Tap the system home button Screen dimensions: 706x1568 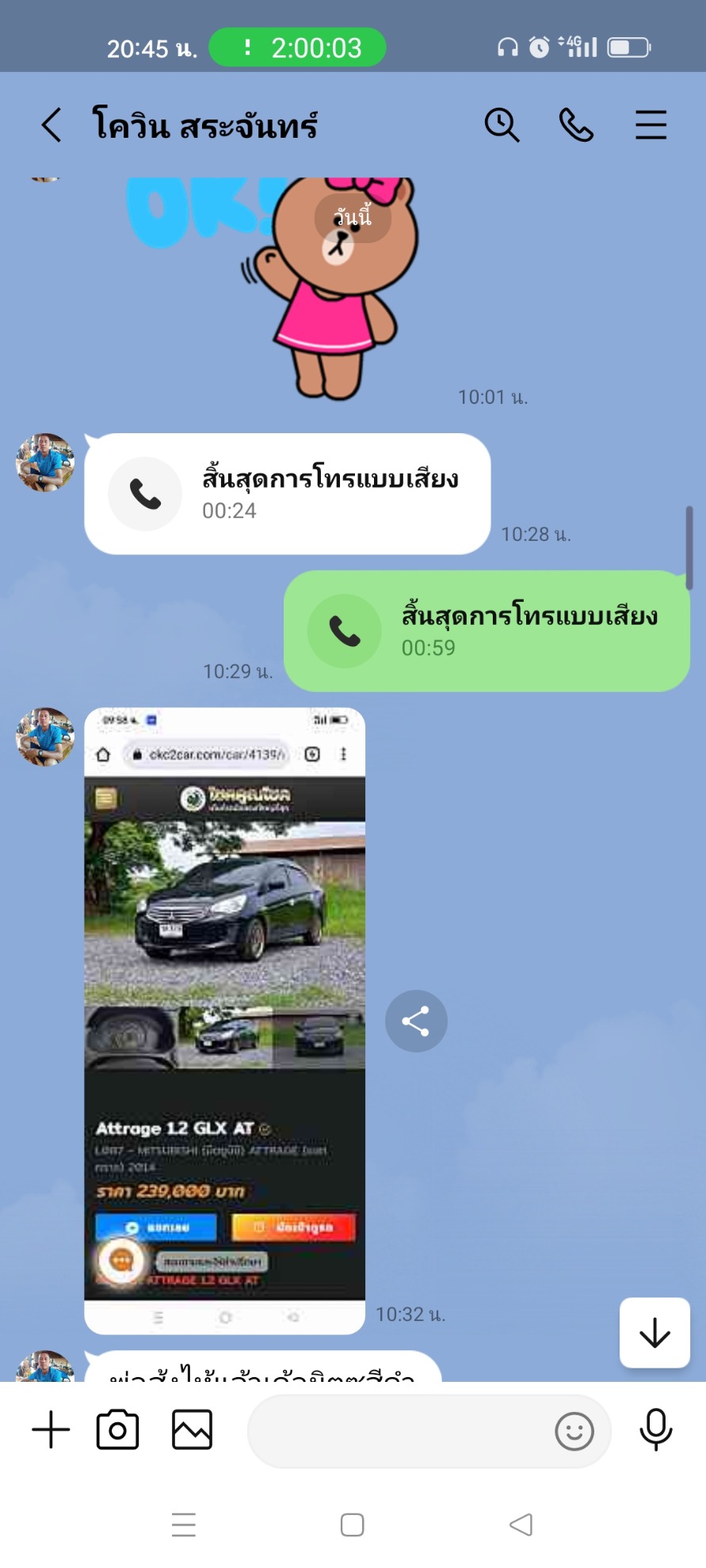tap(352, 1524)
